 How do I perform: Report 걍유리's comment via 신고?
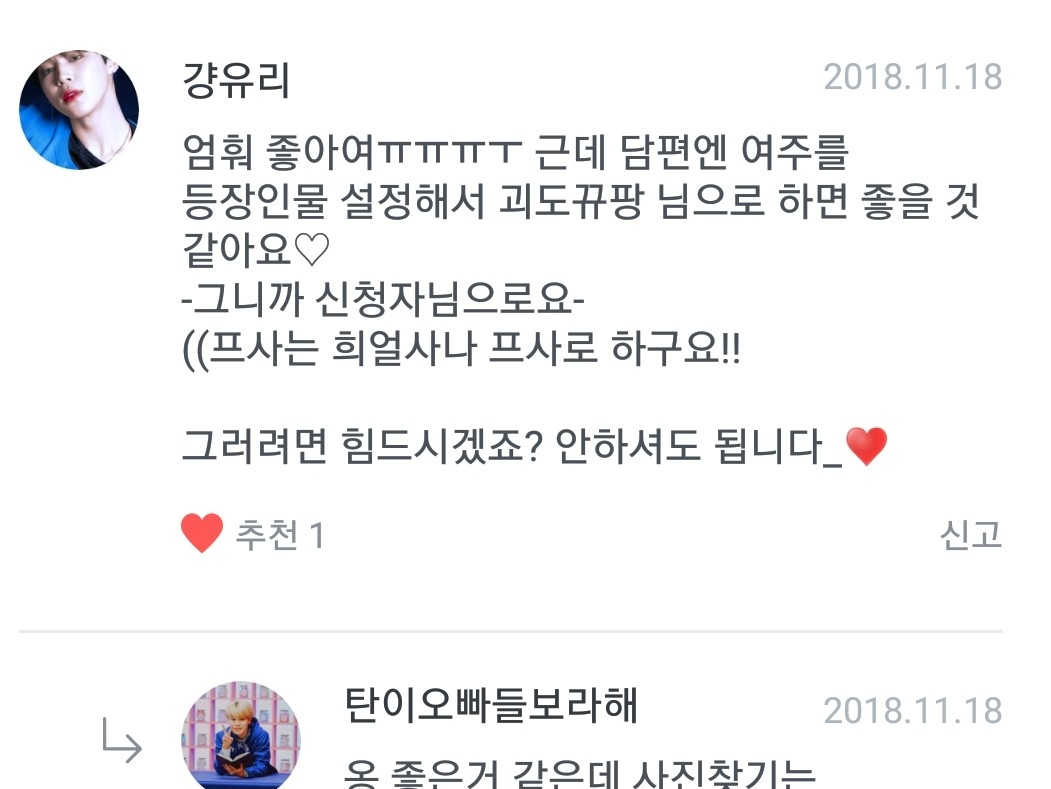pos(970,535)
